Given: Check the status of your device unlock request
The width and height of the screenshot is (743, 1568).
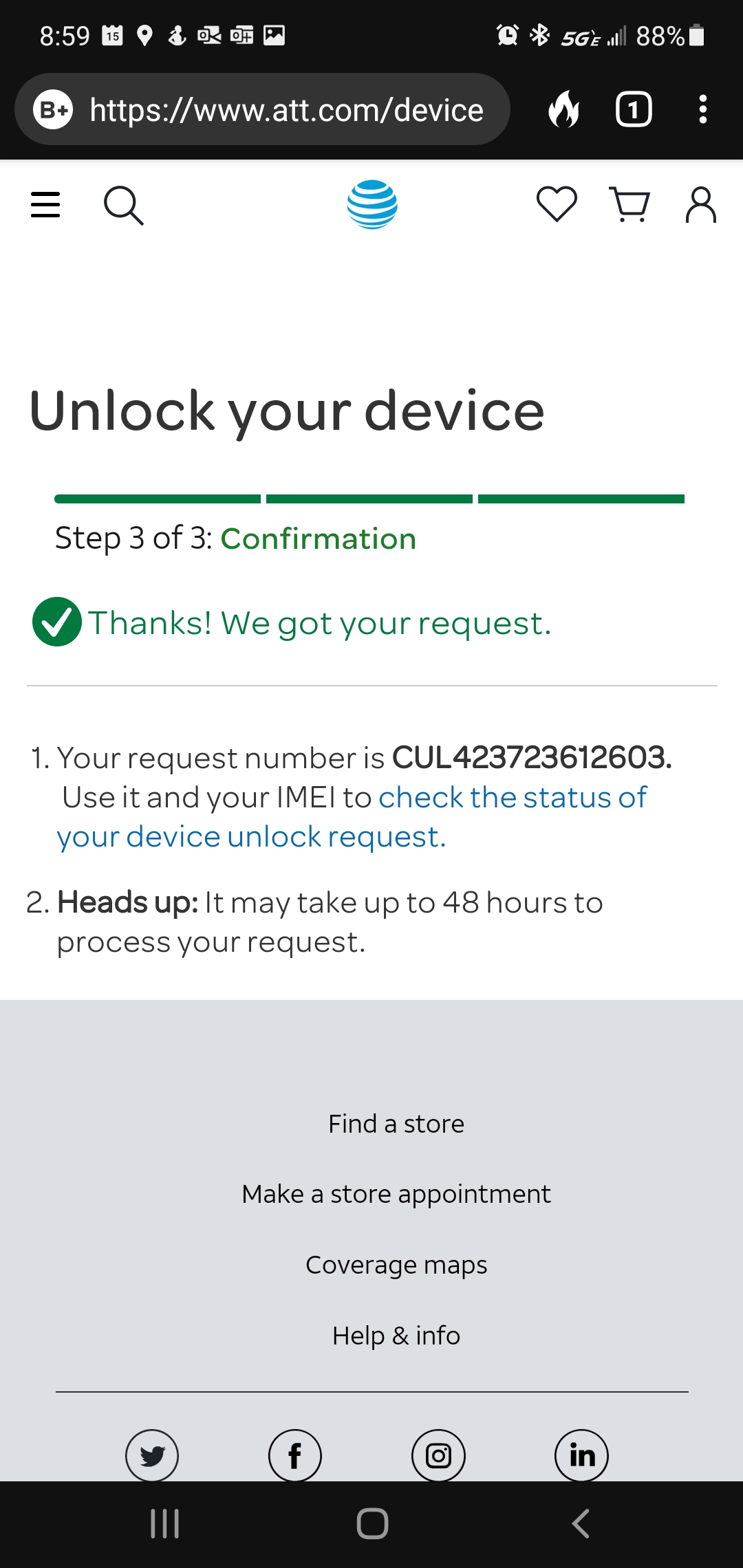Looking at the screenshot, I should pos(513,798).
